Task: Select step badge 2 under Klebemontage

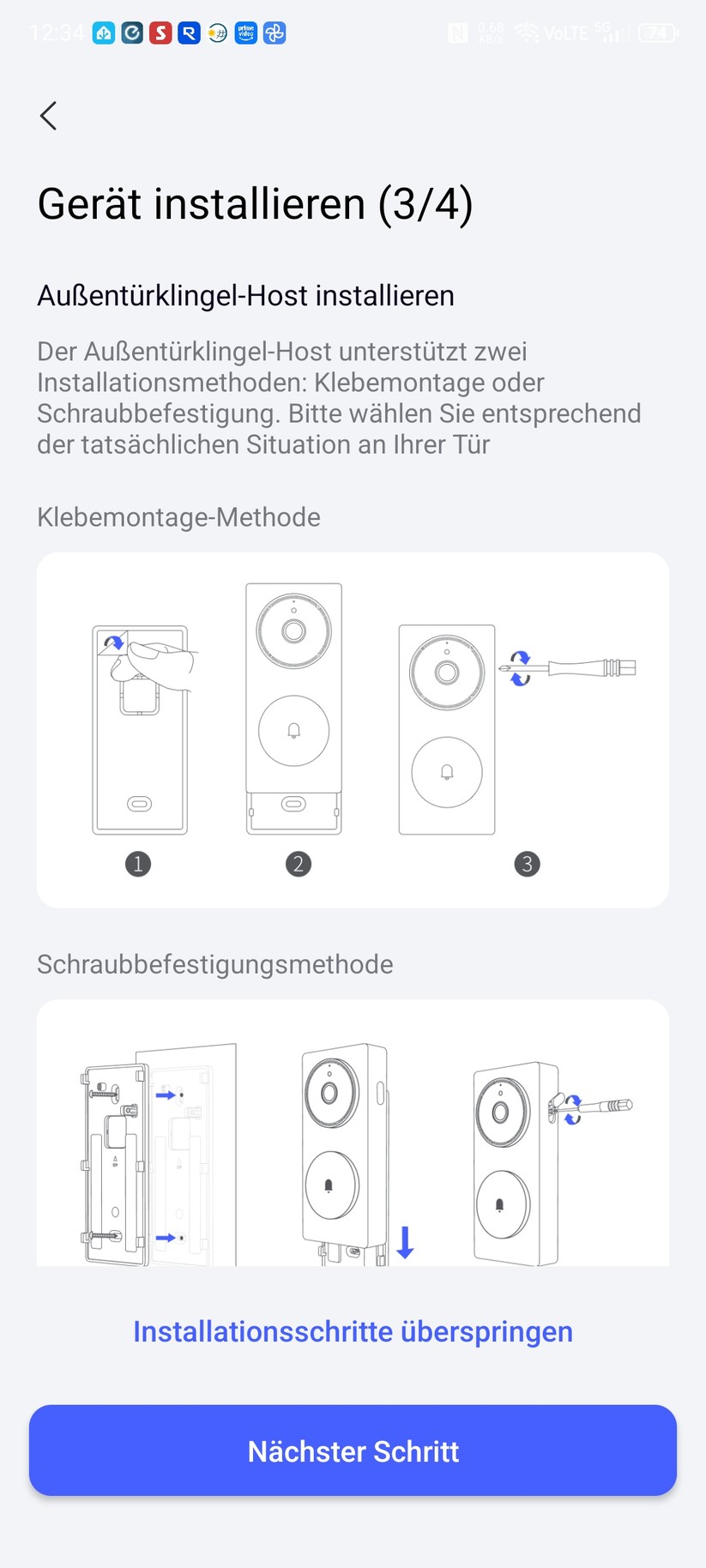Action: (x=299, y=864)
